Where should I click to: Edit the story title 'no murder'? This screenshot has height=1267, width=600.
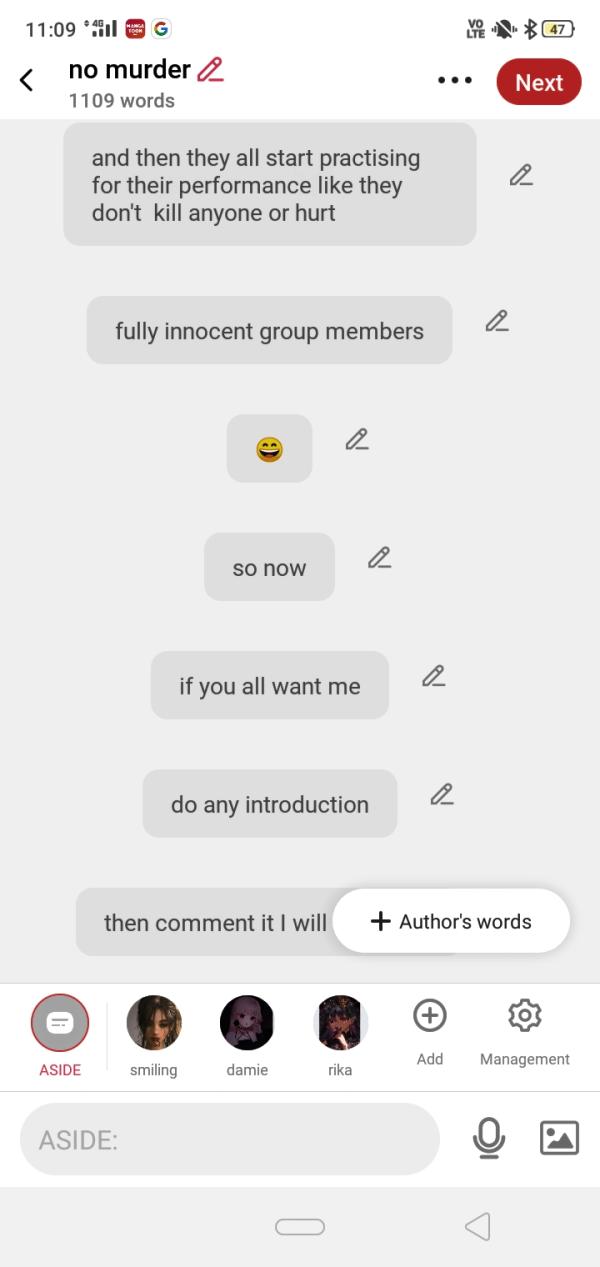click(210, 70)
